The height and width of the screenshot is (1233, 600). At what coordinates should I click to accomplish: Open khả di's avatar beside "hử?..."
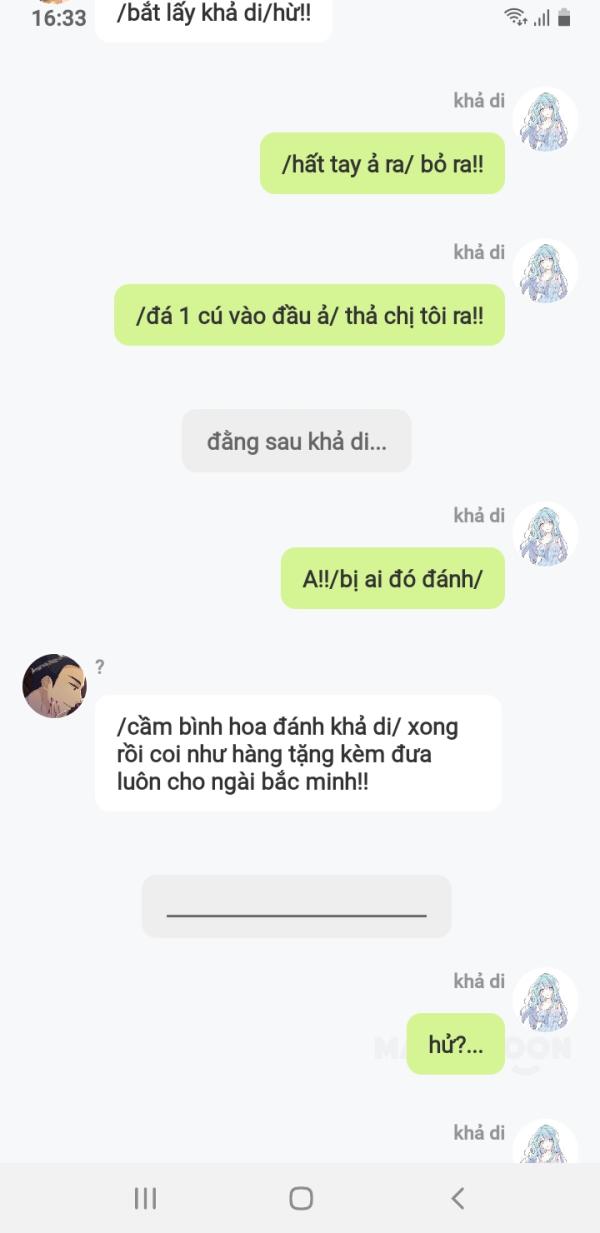545,1000
